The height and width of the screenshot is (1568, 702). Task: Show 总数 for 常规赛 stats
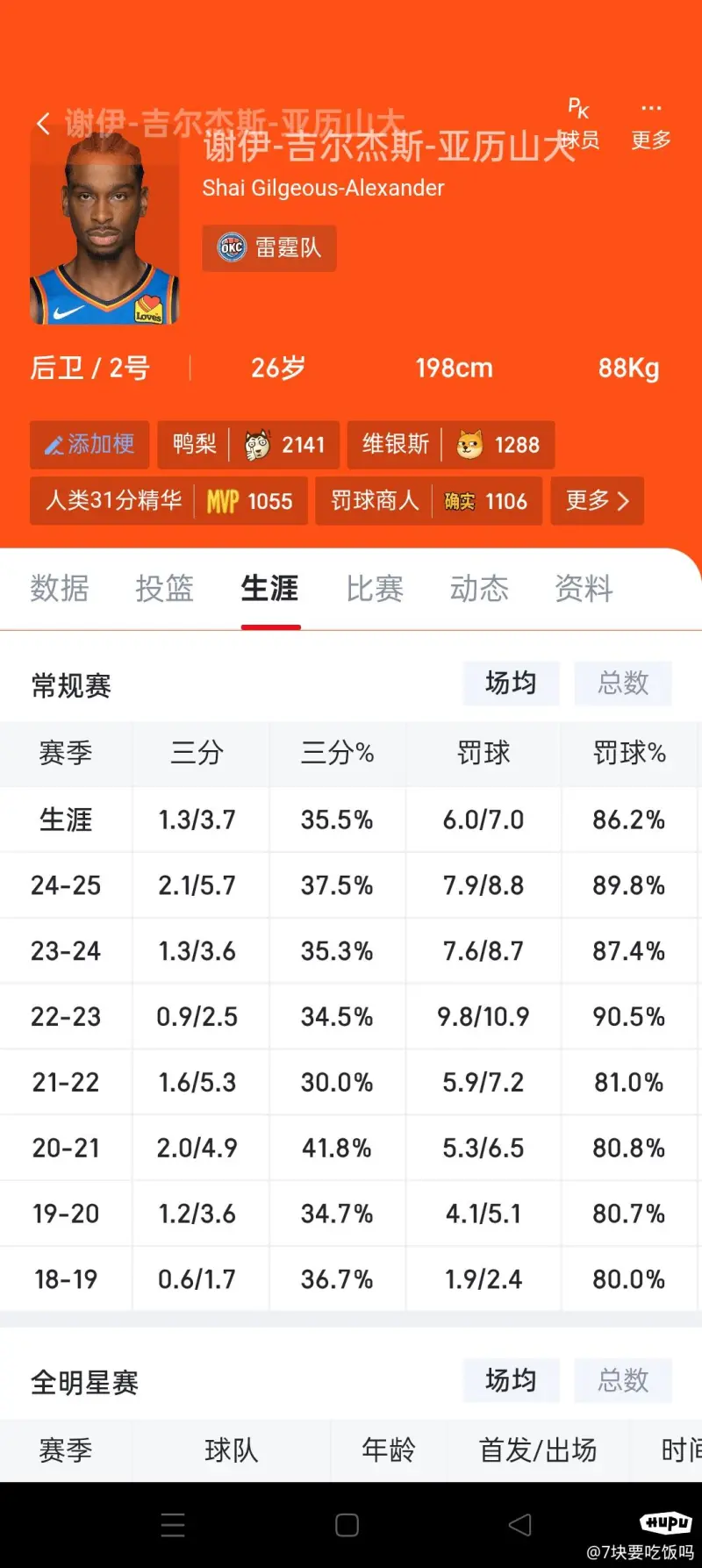tap(623, 683)
